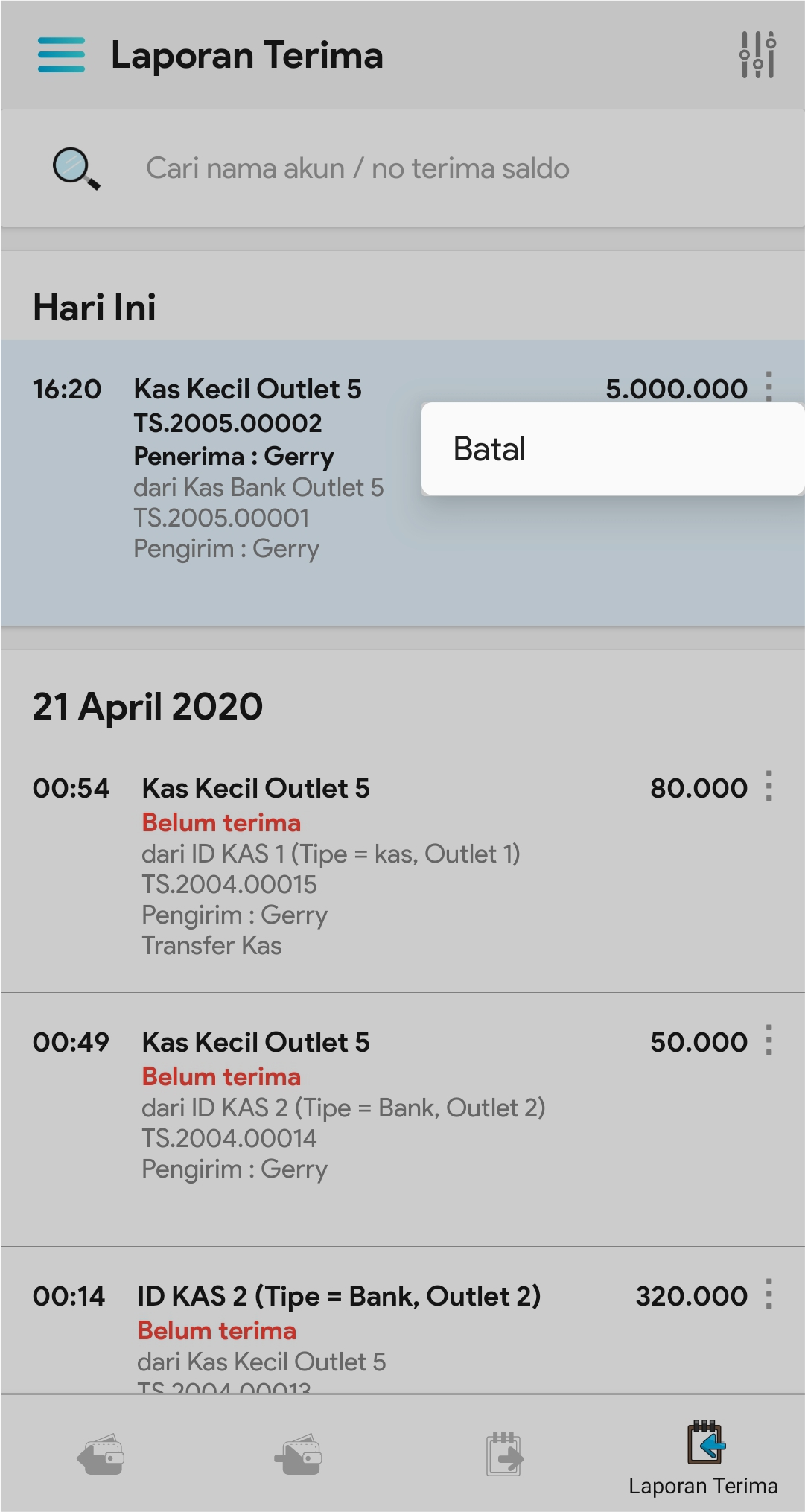Open the hamburger drawer menu

pos(61,55)
